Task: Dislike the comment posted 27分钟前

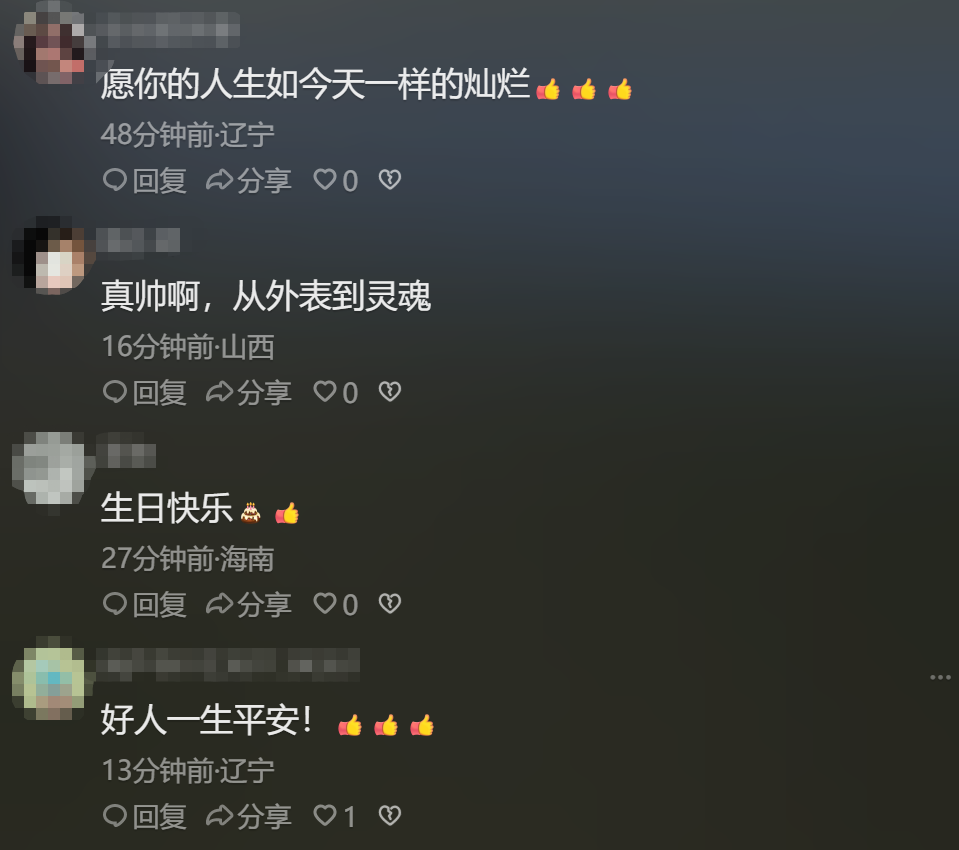Action: [x=389, y=604]
